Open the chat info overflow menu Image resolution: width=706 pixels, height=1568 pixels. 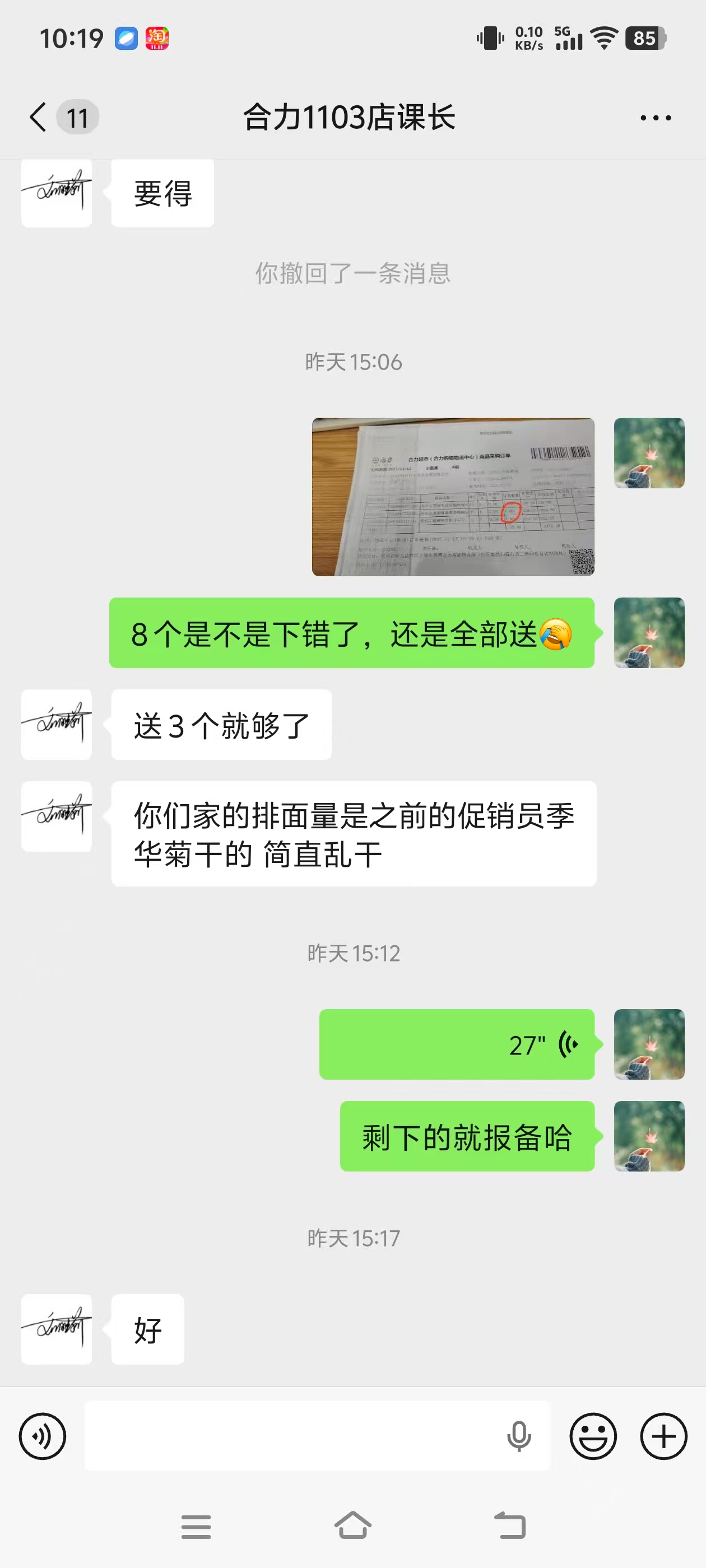pos(656,118)
